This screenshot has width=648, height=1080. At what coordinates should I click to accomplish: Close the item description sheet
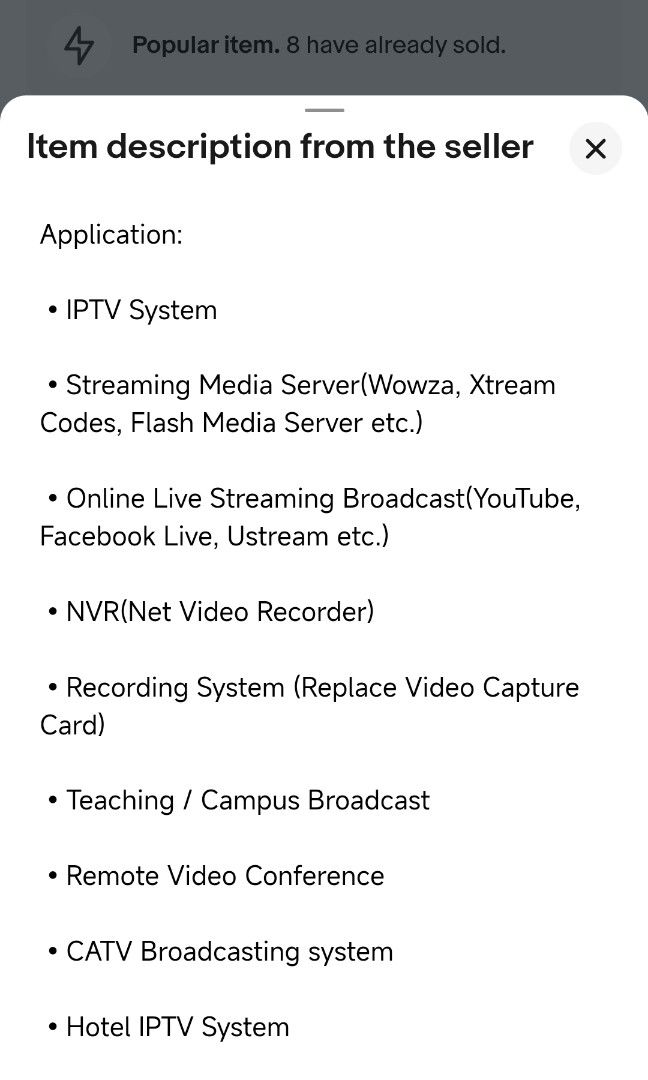(595, 149)
